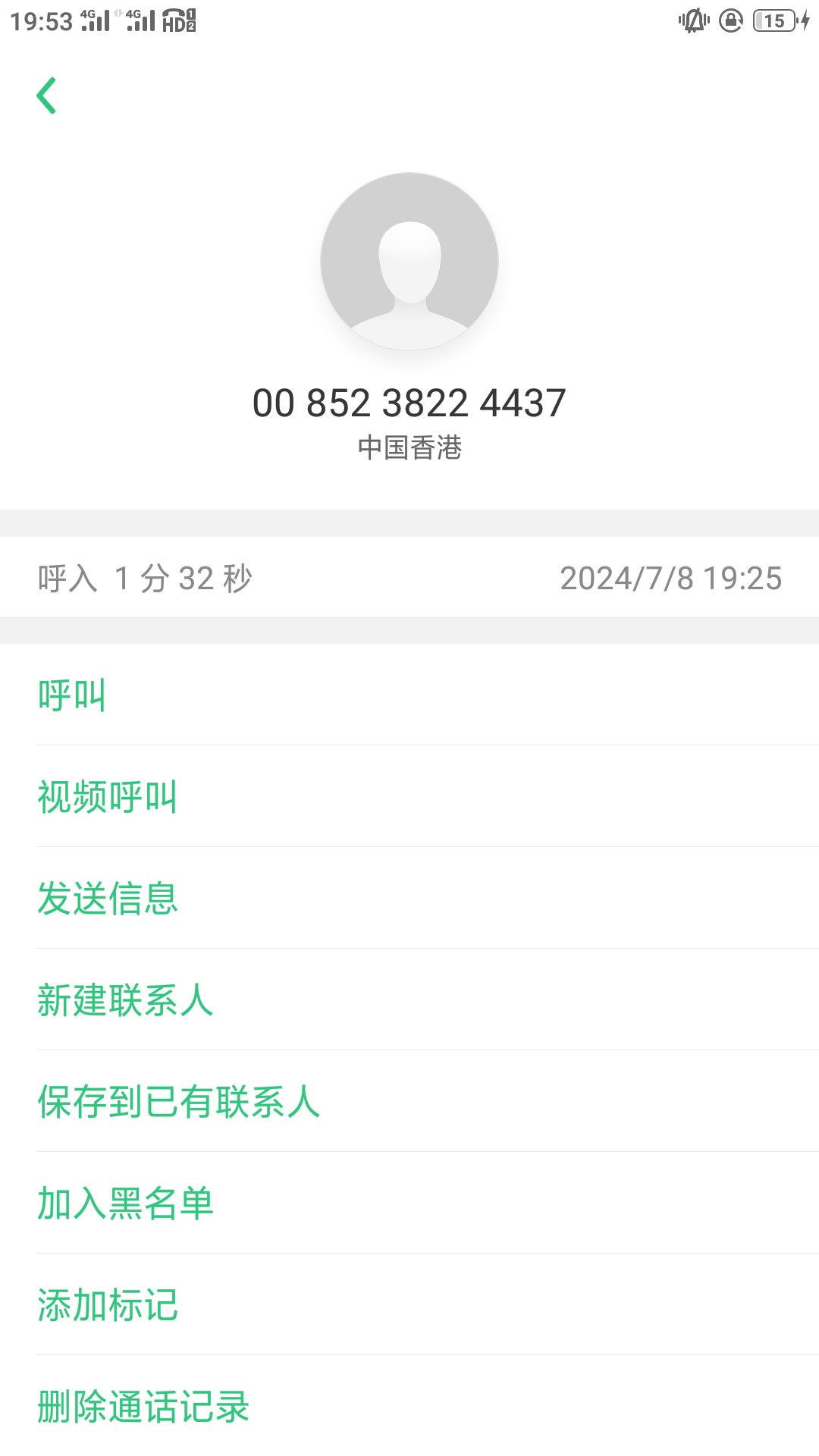
Task: Tap 添加标记 to tag this number
Action: point(409,1304)
